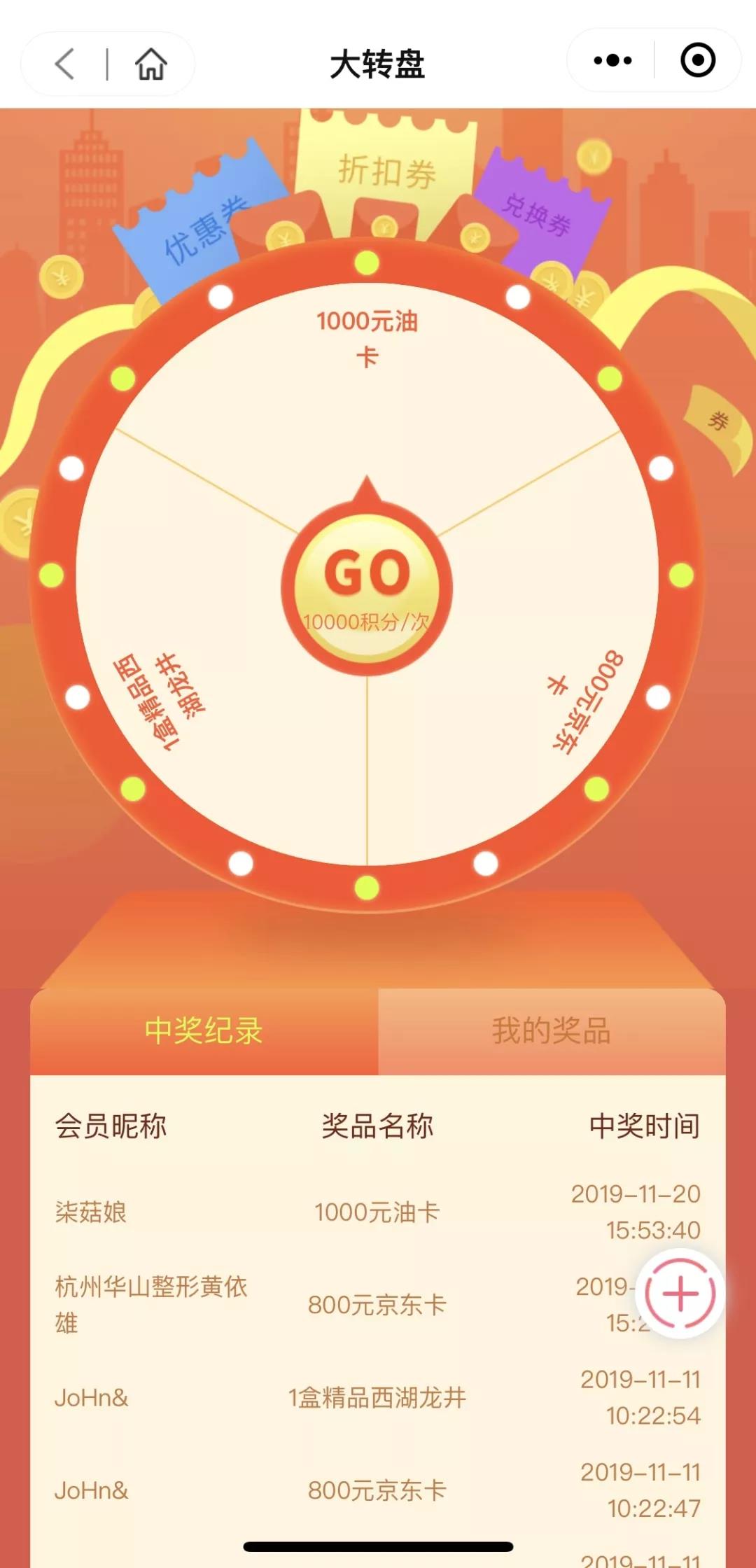Tap the floating plus button
Viewport: 756px width, 1568px height.
[680, 1294]
